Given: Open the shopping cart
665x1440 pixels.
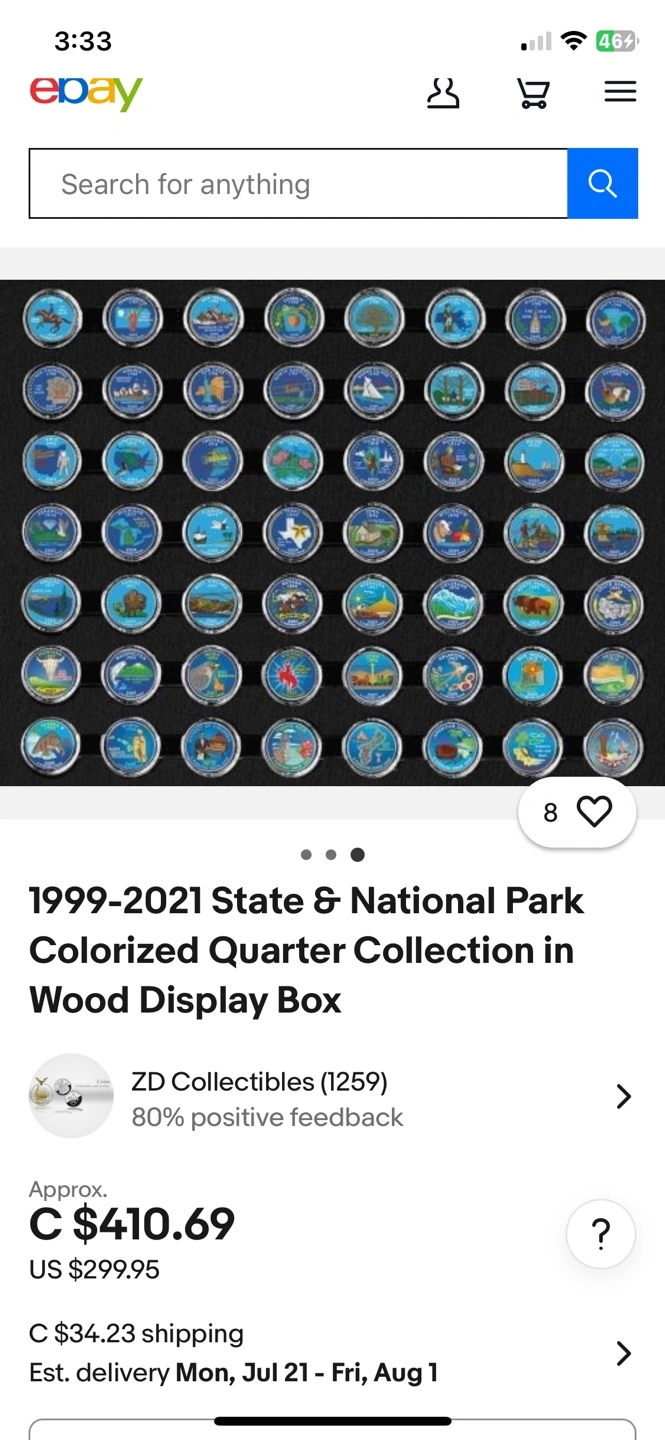Looking at the screenshot, I should [533, 93].
